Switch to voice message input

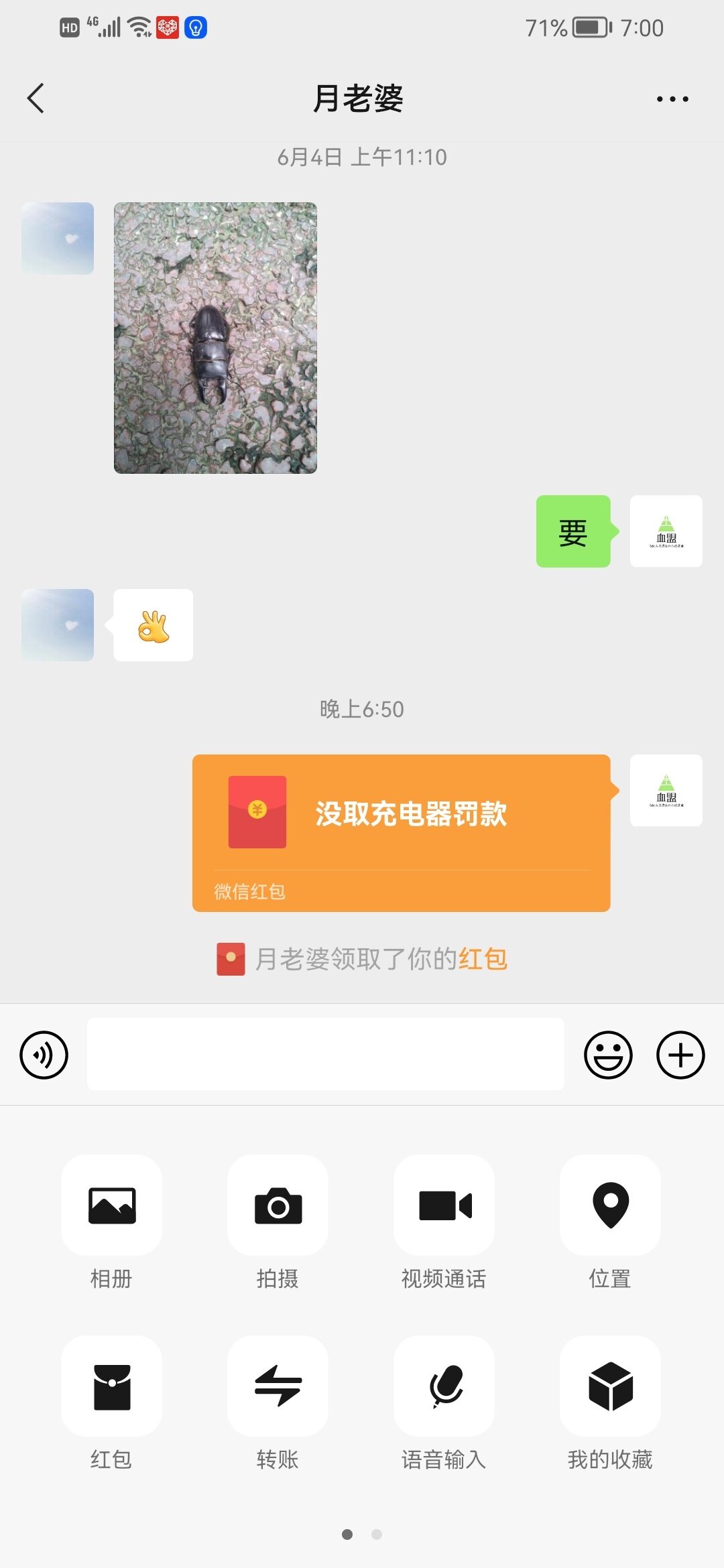44,1055
